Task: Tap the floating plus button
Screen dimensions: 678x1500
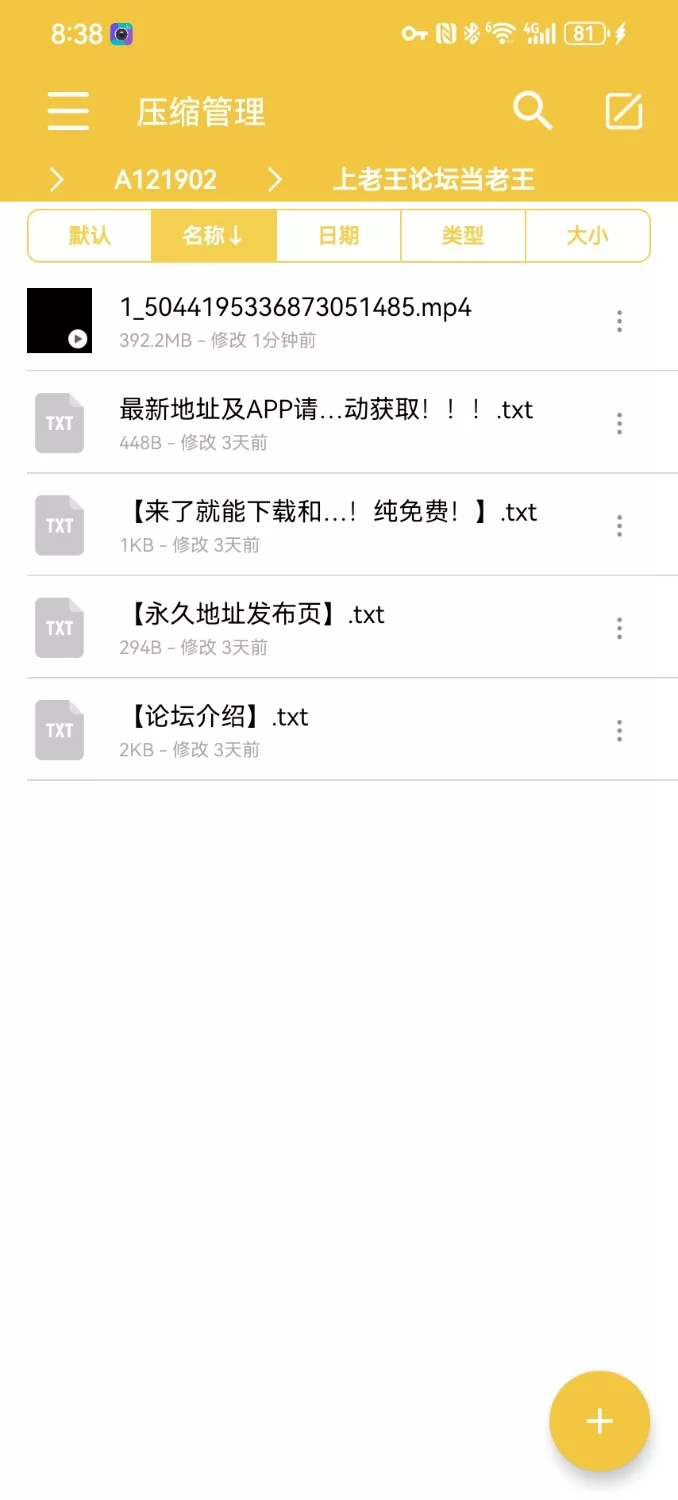Action: (599, 1421)
